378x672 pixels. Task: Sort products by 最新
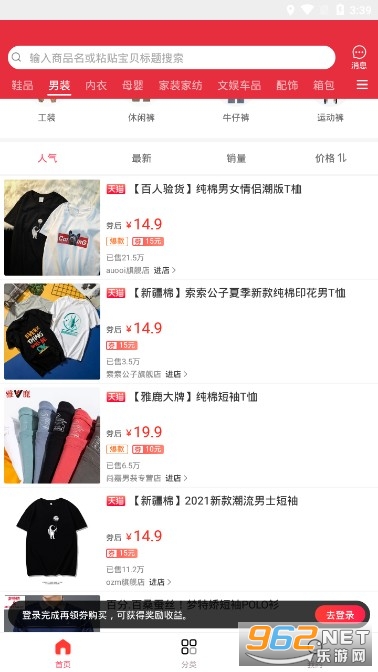[x=141, y=158]
